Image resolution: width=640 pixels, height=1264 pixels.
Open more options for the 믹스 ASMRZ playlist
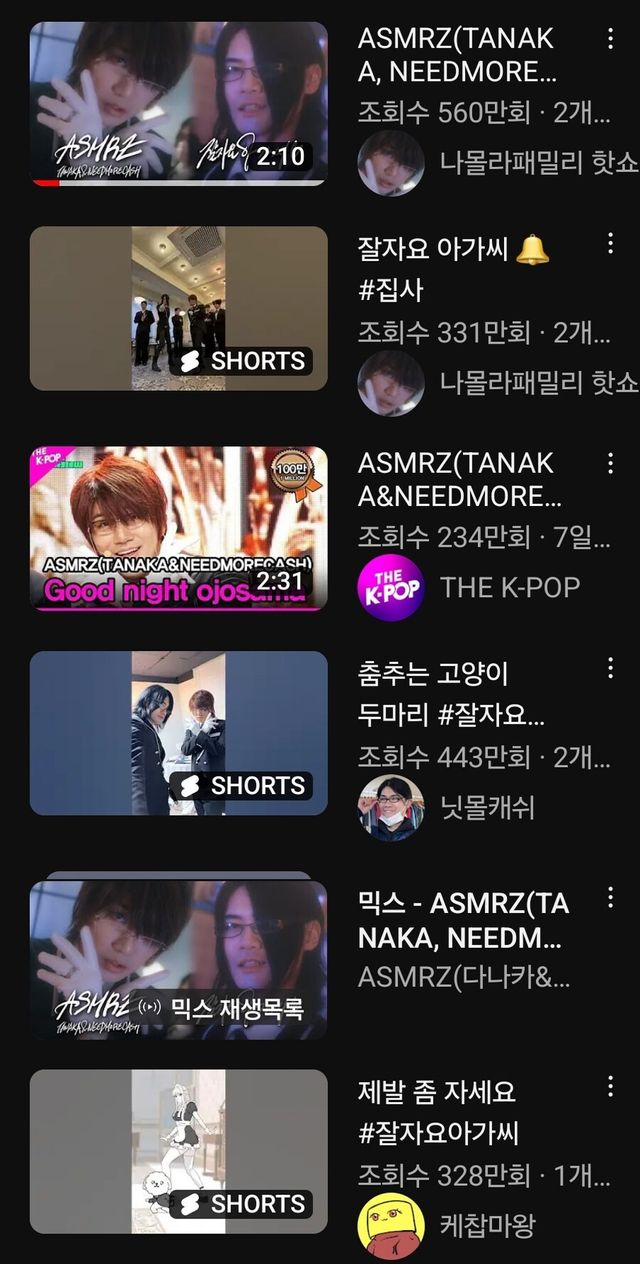tap(610, 898)
